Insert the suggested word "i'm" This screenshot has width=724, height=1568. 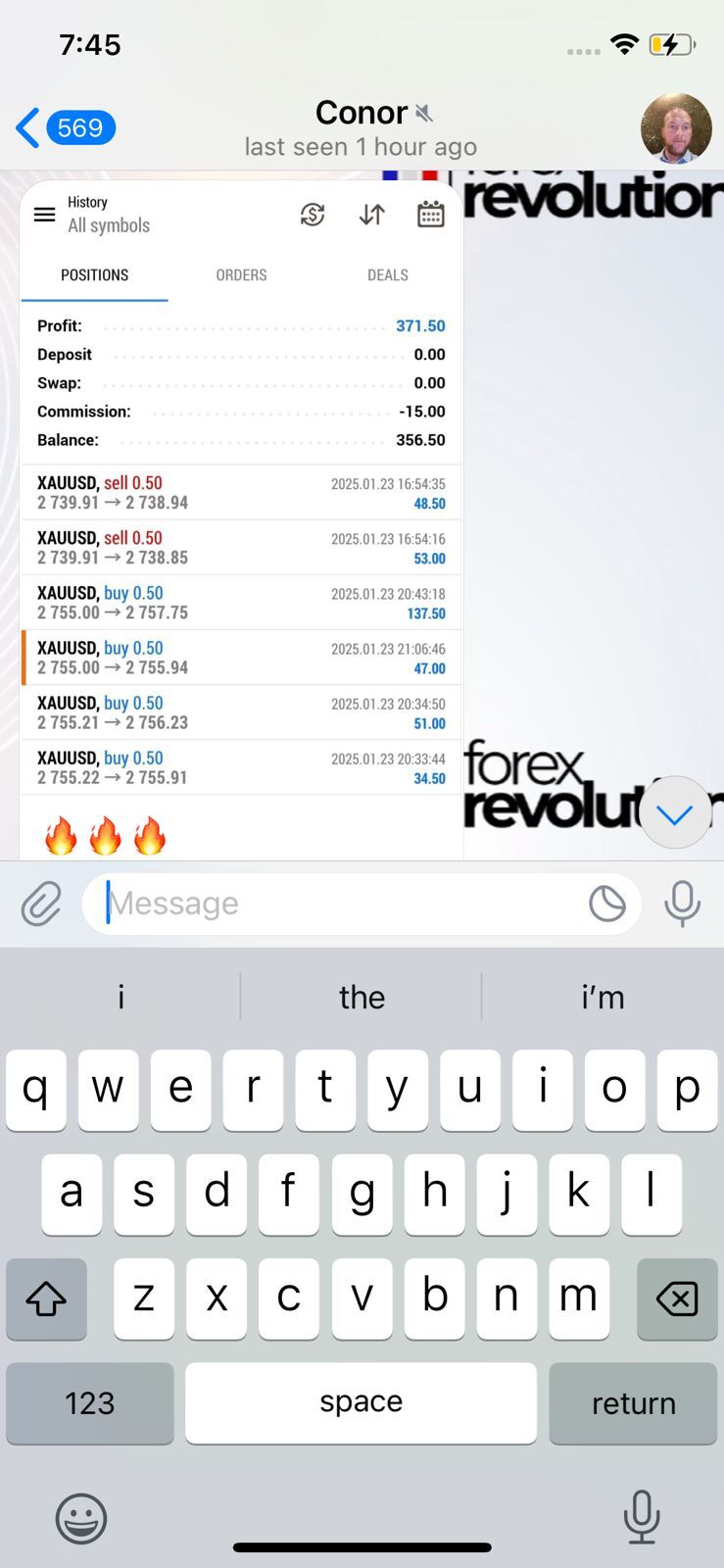click(603, 997)
